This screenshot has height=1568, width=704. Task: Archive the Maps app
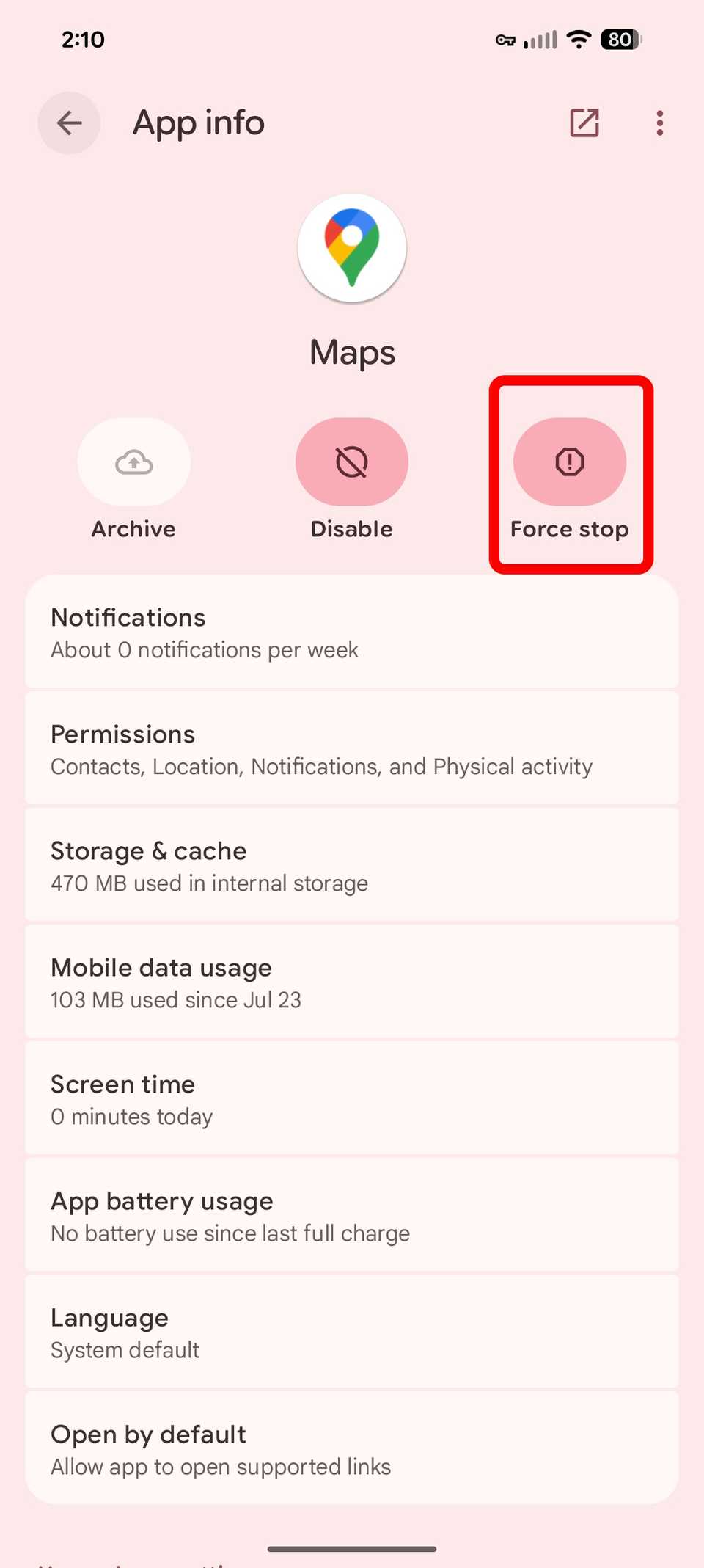click(133, 462)
